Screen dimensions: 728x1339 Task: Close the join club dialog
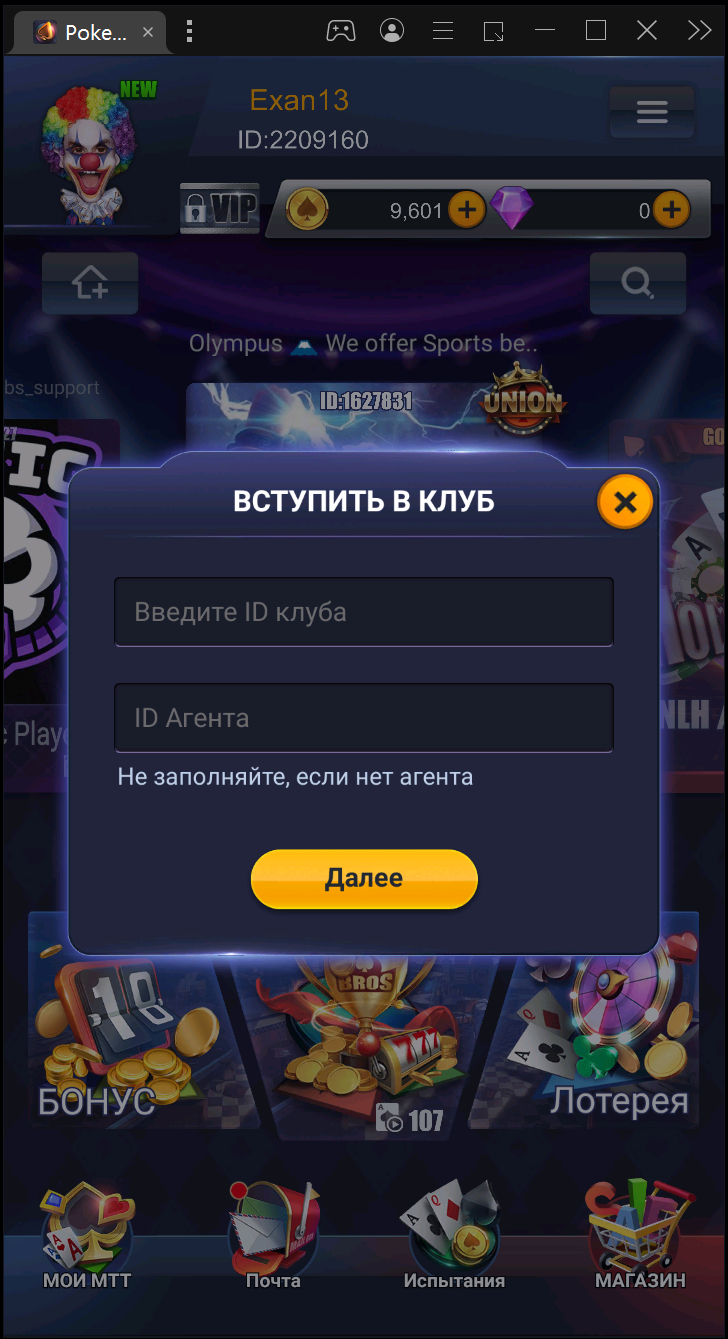point(625,502)
